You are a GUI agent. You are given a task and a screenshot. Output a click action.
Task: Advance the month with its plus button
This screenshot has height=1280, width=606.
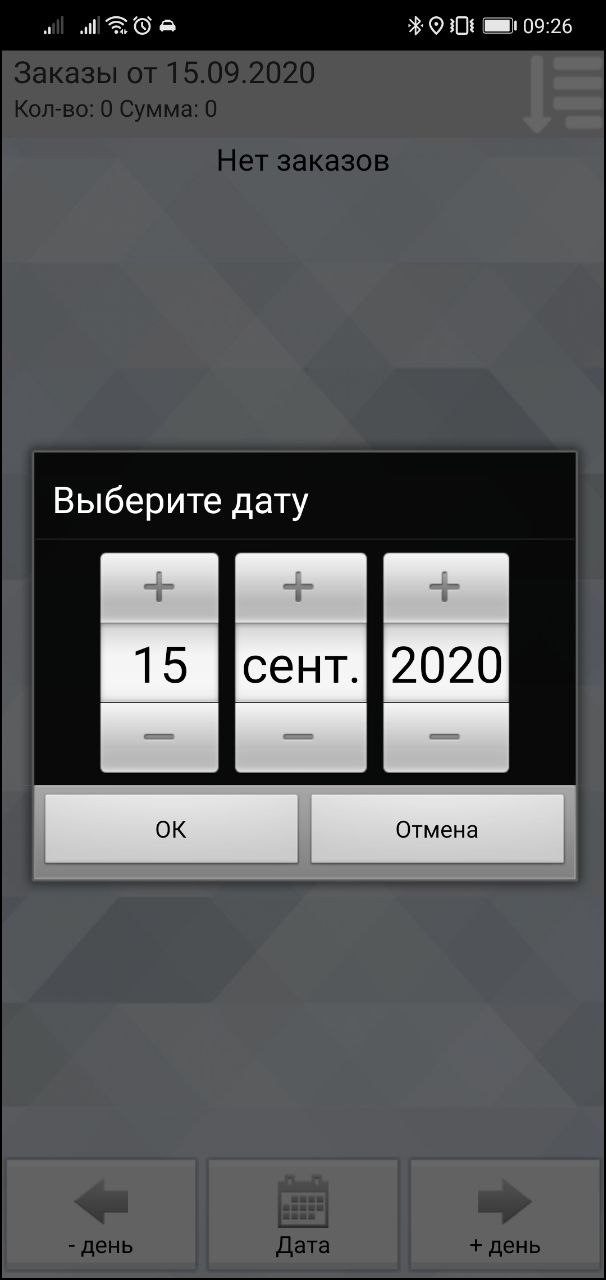(x=300, y=588)
